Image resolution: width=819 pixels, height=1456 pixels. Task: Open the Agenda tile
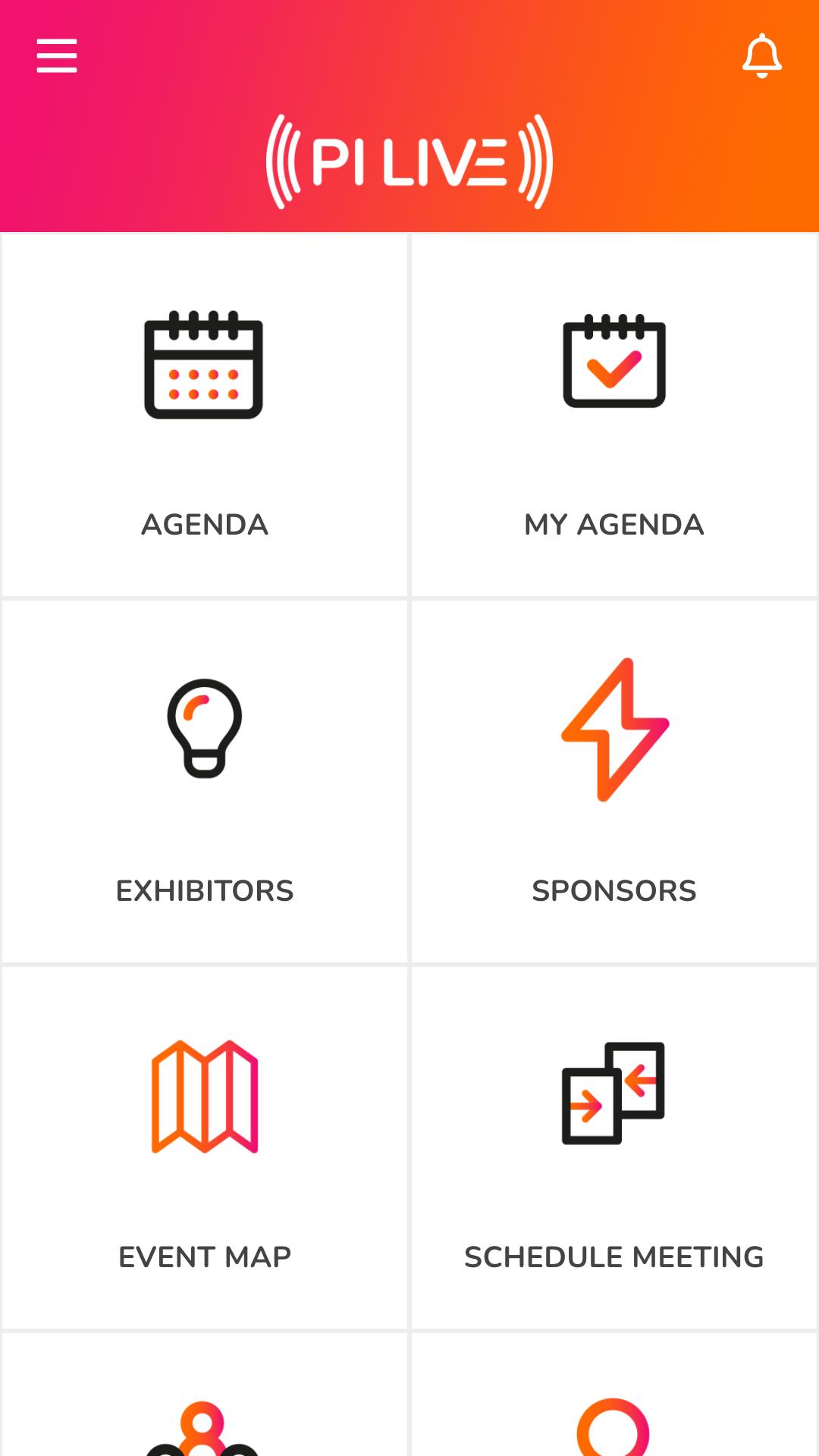pos(205,415)
